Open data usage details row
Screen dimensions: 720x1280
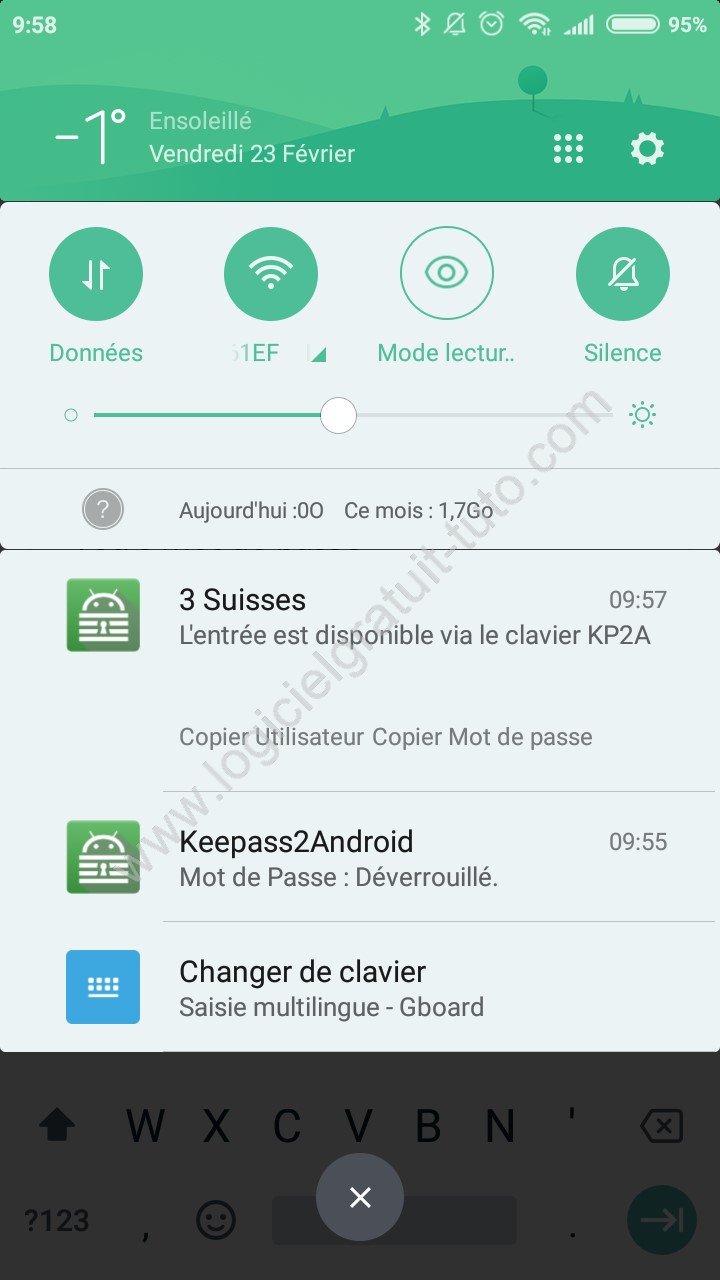pyautogui.click(x=360, y=510)
